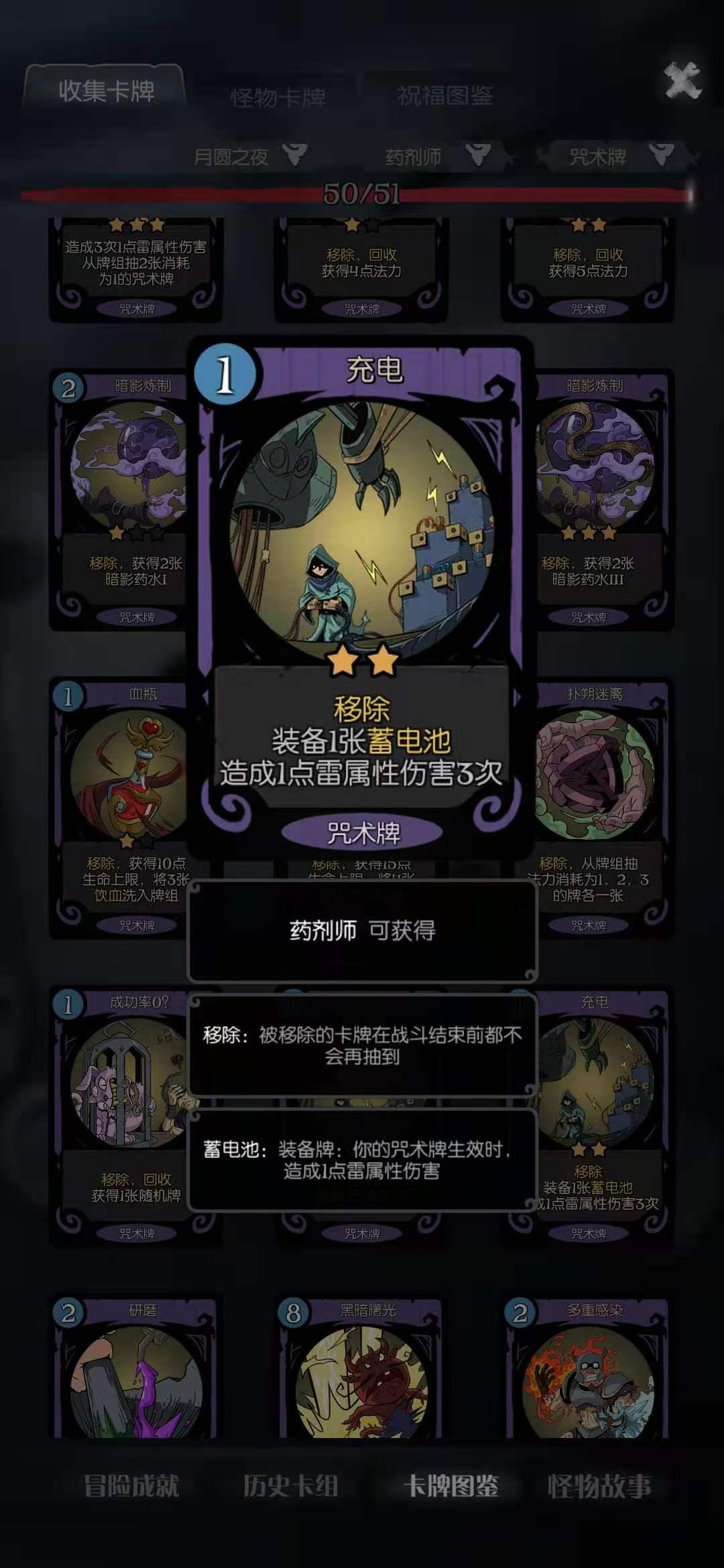This screenshot has width=724, height=1568.
Task: Open the 黑暗曙光 card
Action: tap(362, 1374)
